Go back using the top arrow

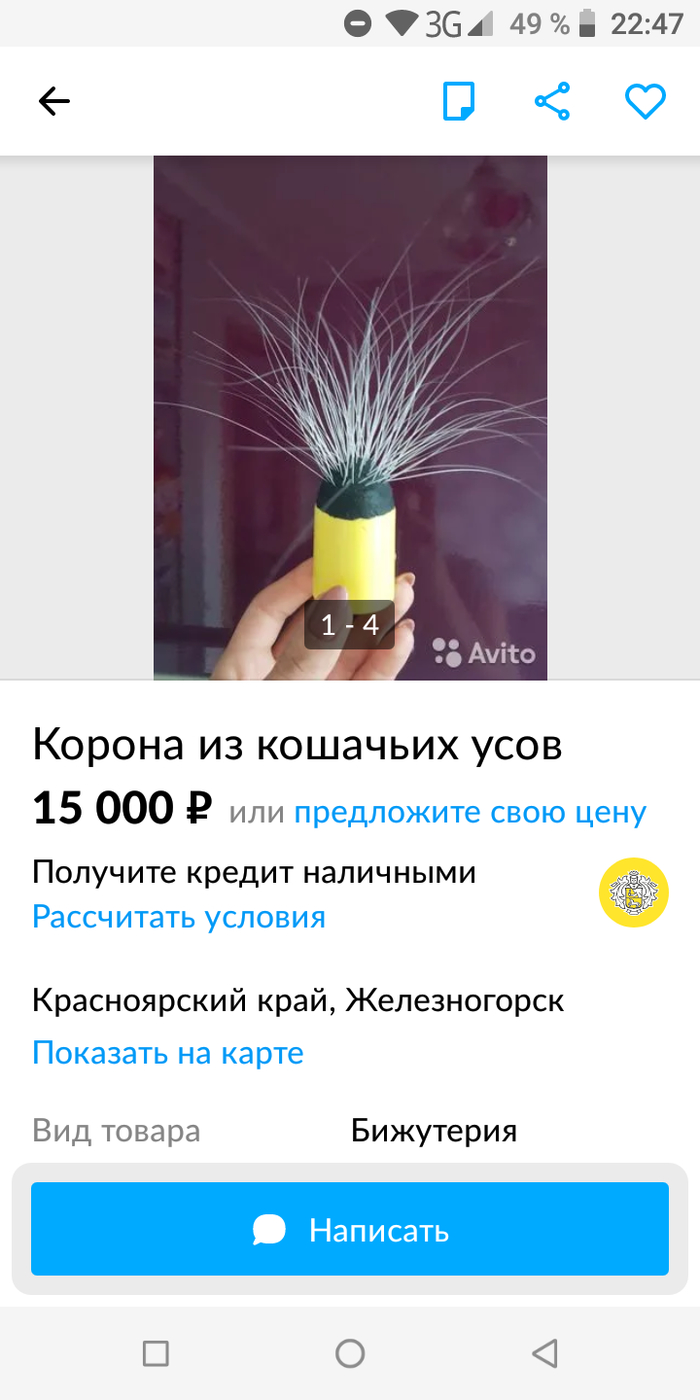pos(54,101)
